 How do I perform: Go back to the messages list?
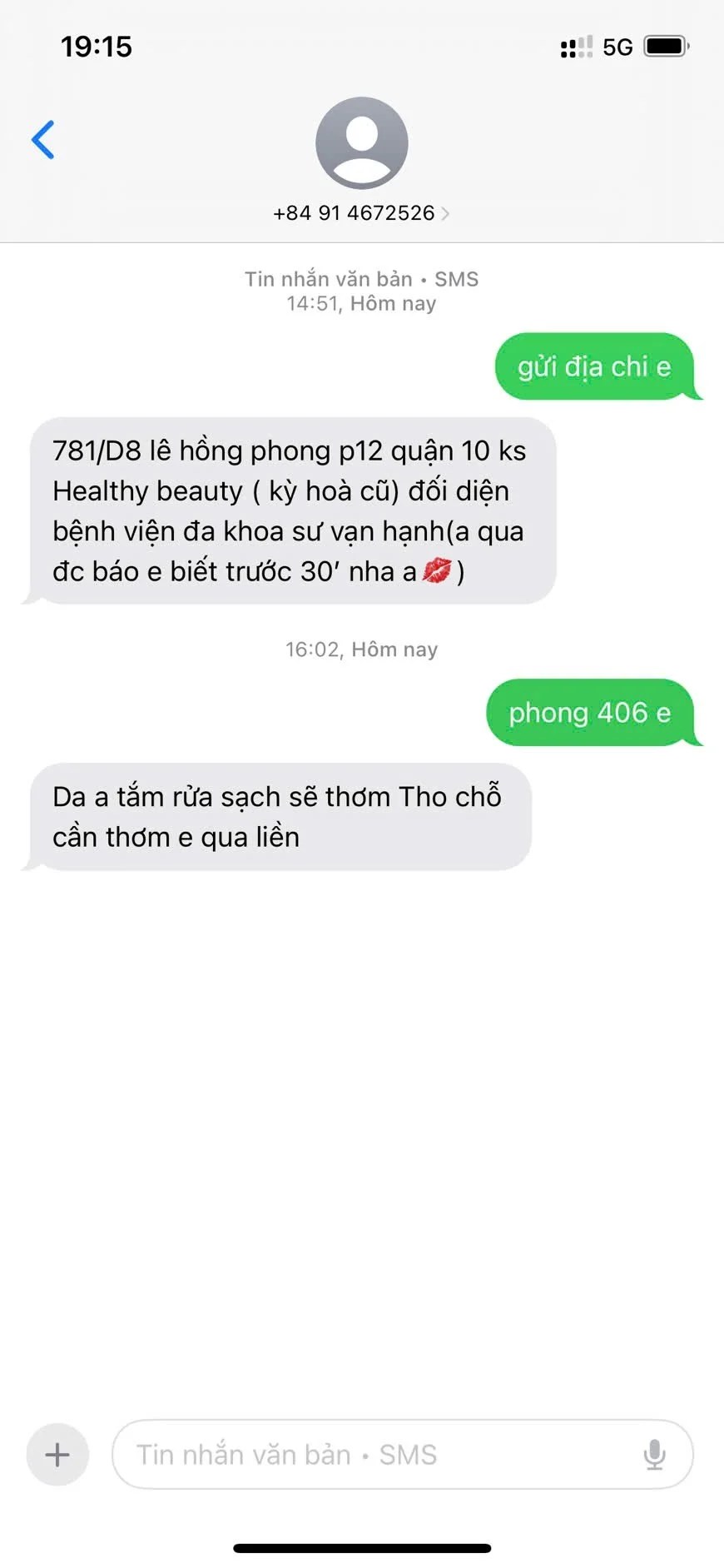coord(43,140)
